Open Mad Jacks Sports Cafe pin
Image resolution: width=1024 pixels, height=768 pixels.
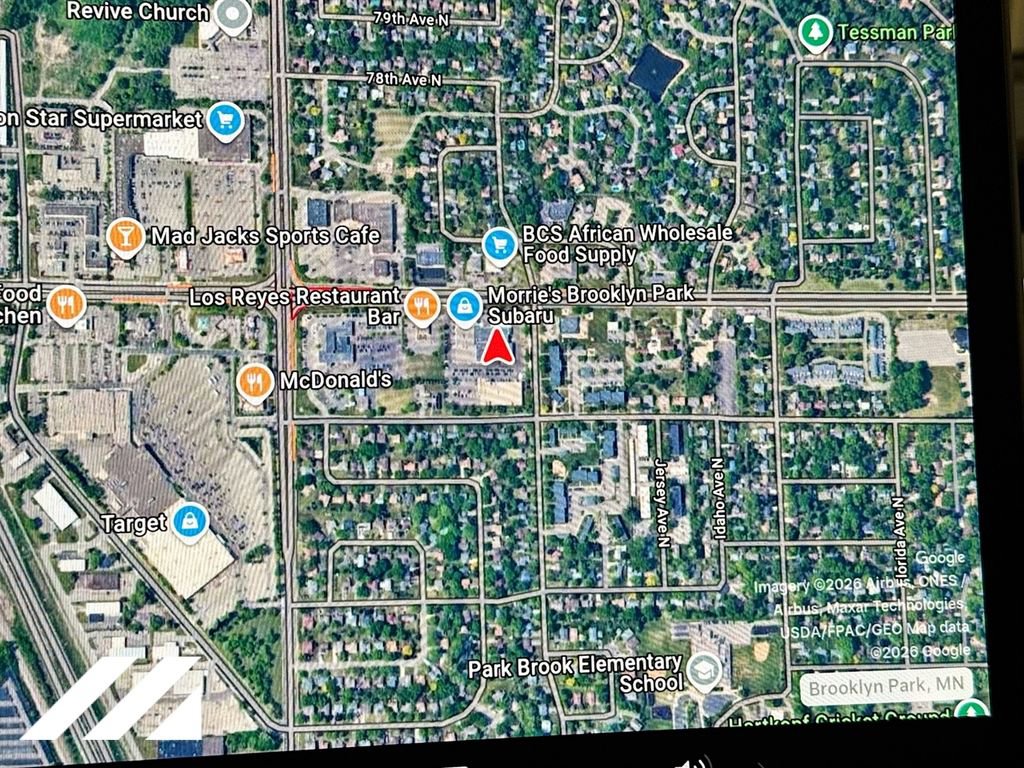pyautogui.click(x=125, y=237)
